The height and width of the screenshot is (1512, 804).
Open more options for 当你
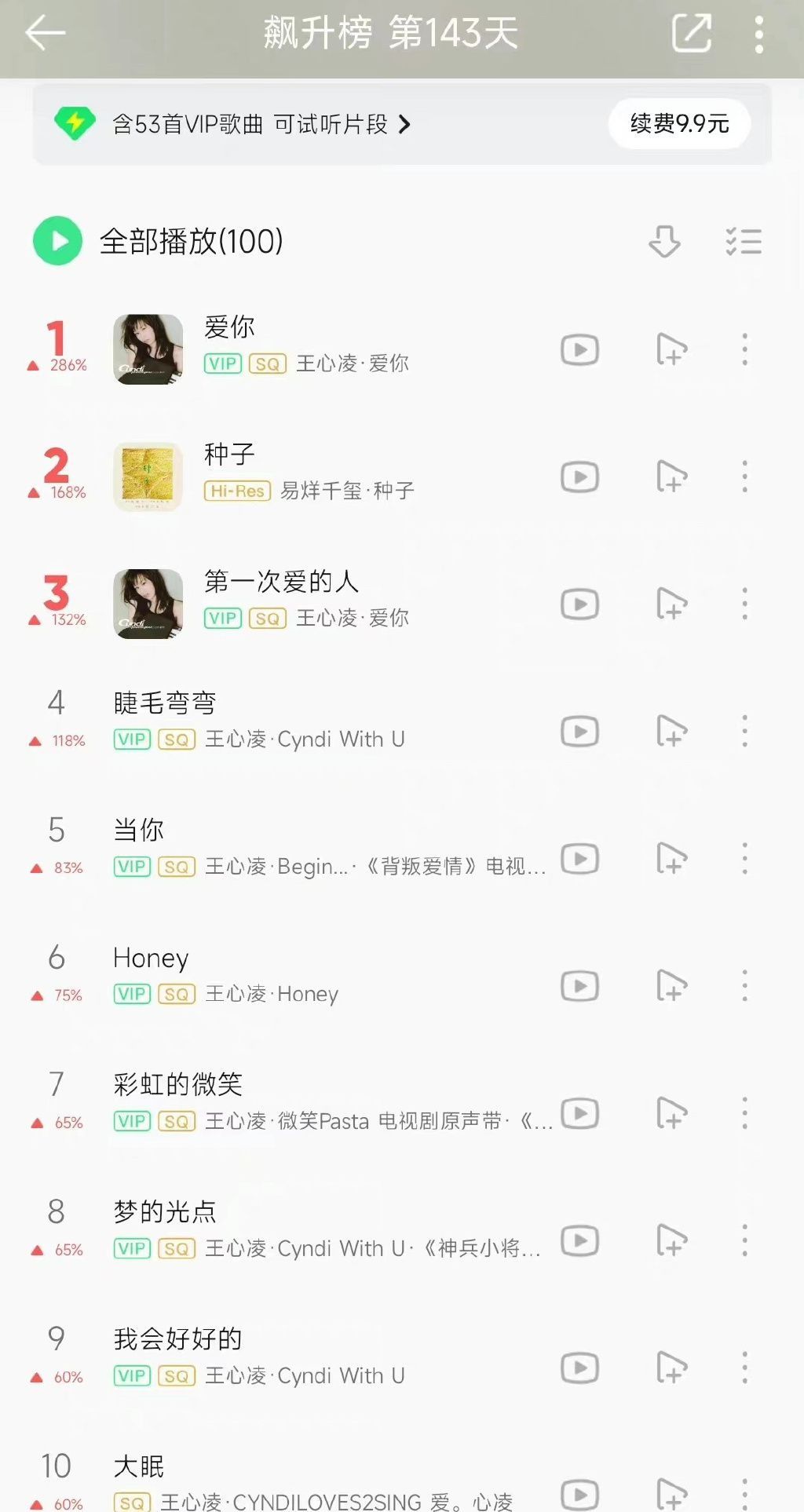tap(744, 857)
